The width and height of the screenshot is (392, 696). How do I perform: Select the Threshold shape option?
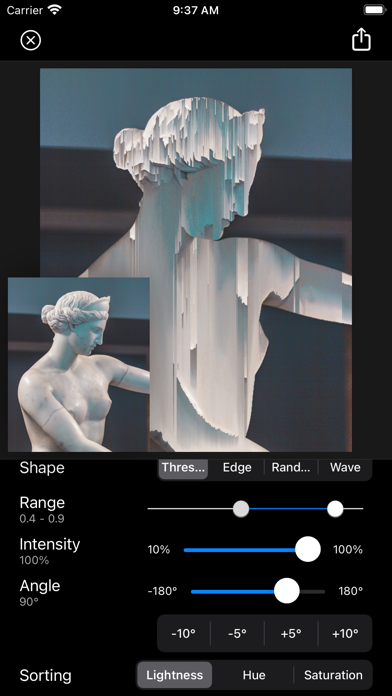tap(183, 467)
